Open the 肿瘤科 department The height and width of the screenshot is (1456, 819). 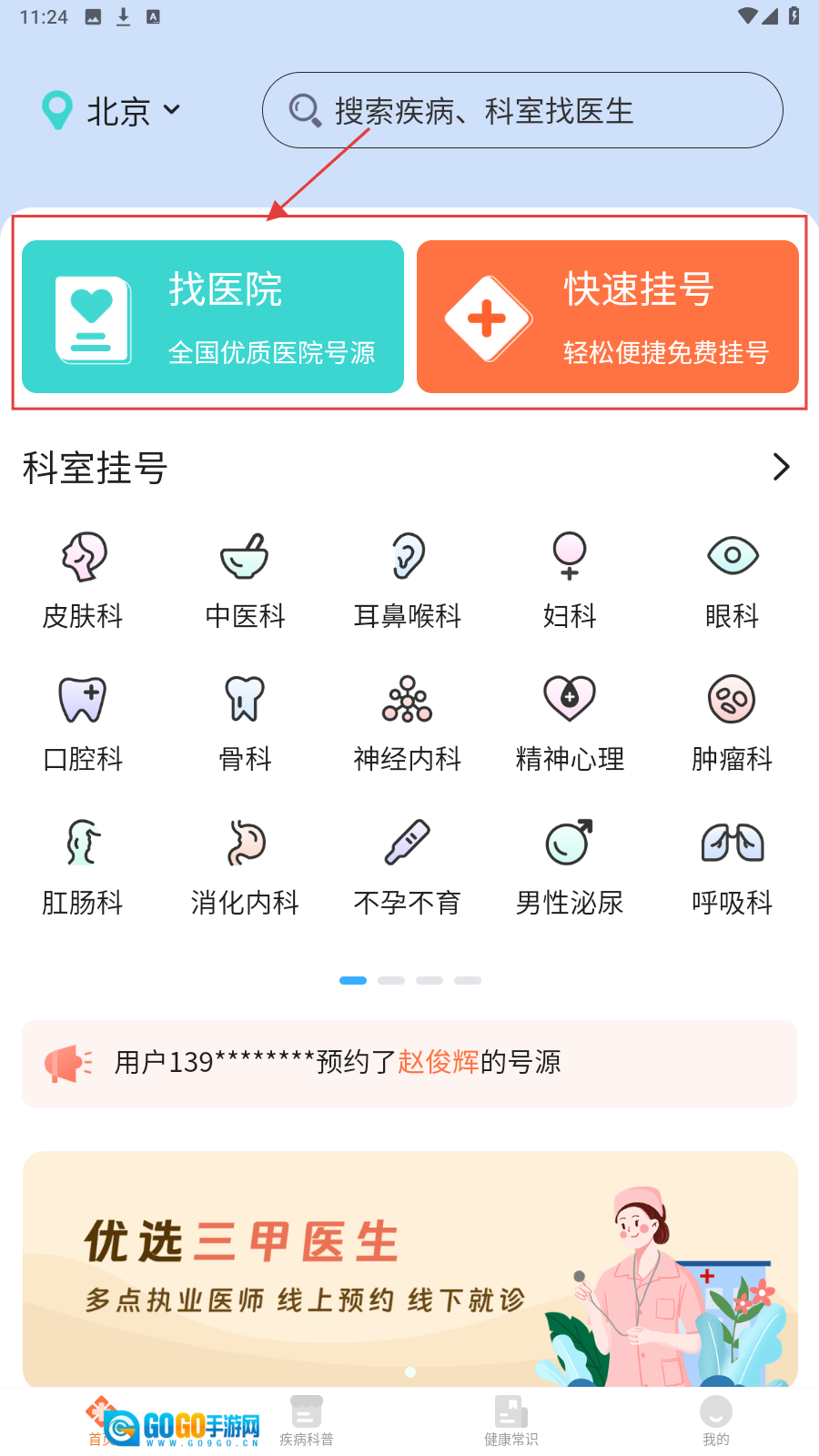(x=732, y=723)
